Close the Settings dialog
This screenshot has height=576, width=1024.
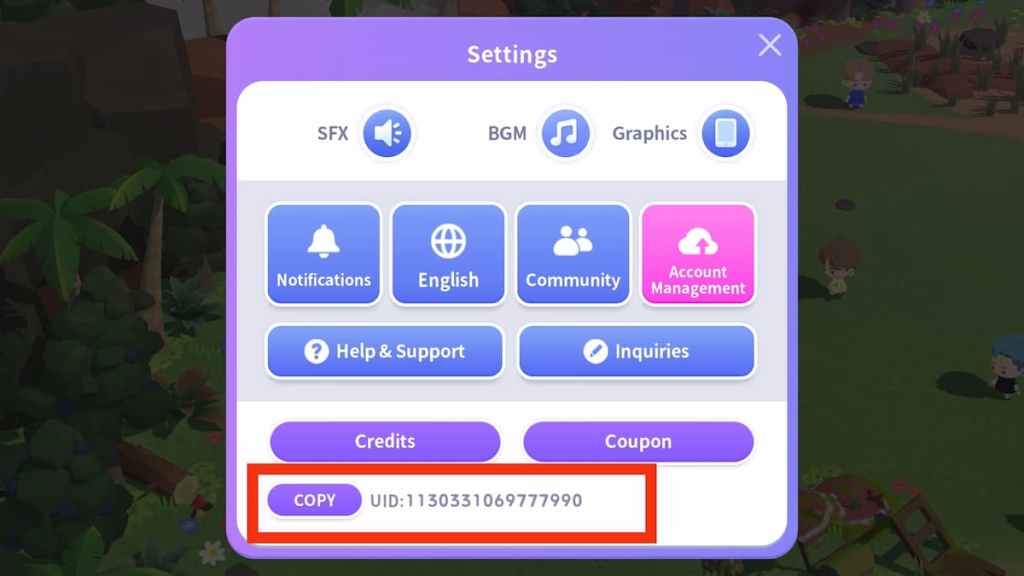(x=769, y=45)
